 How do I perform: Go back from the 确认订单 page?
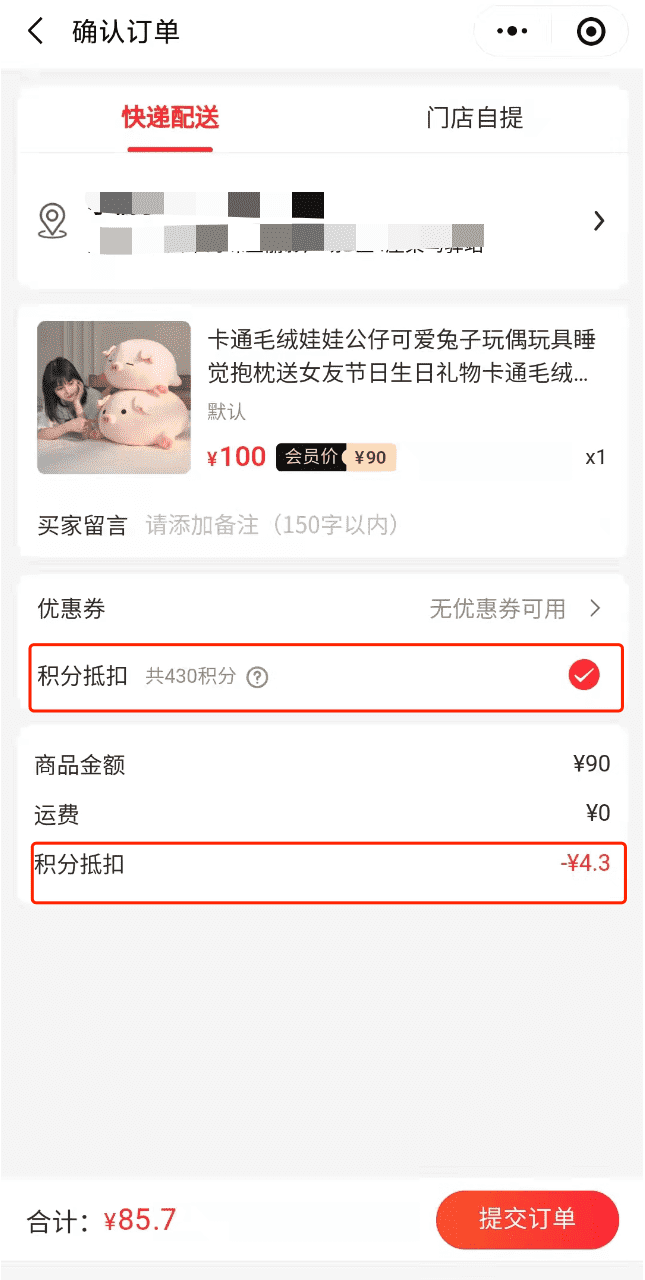36,32
